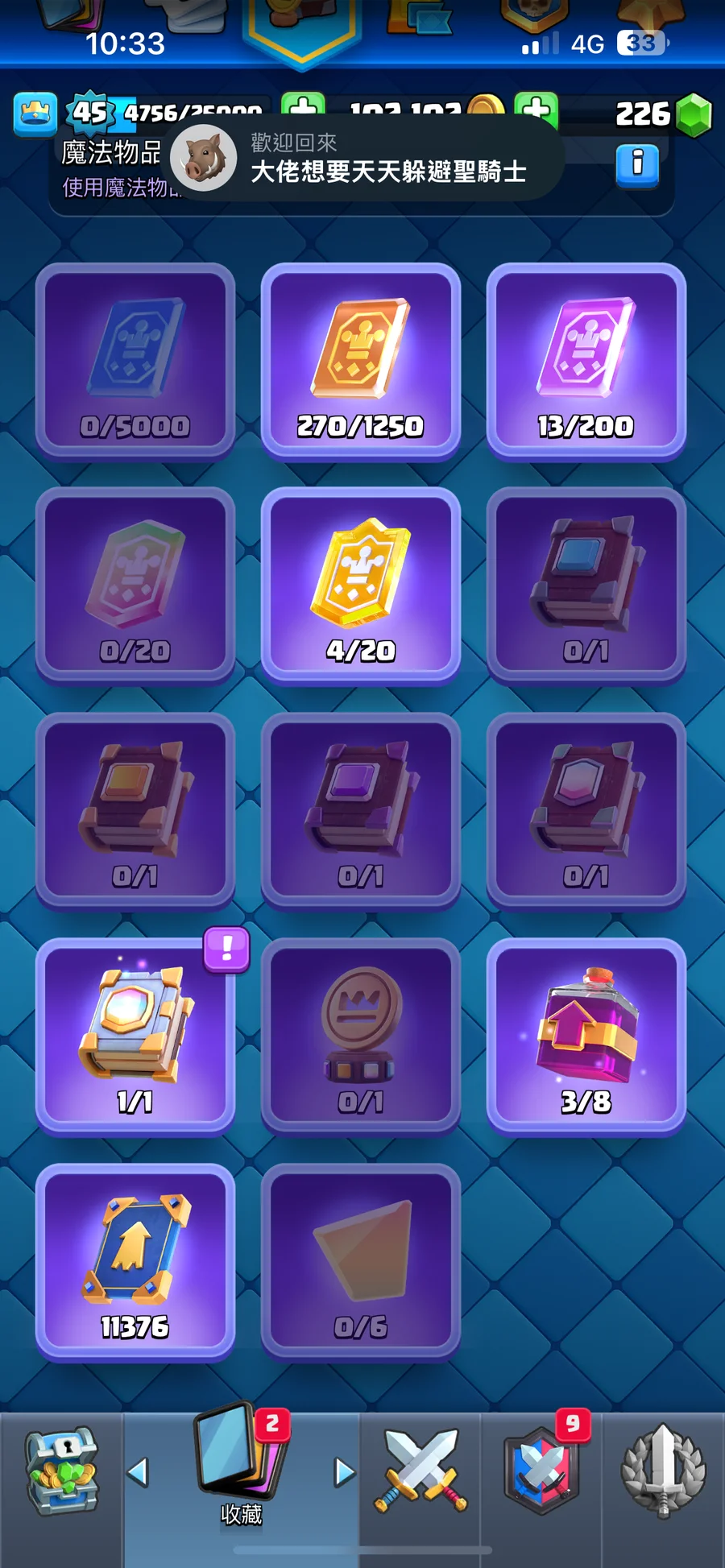
Task: Open the shop chest tab
Action: (61, 1472)
